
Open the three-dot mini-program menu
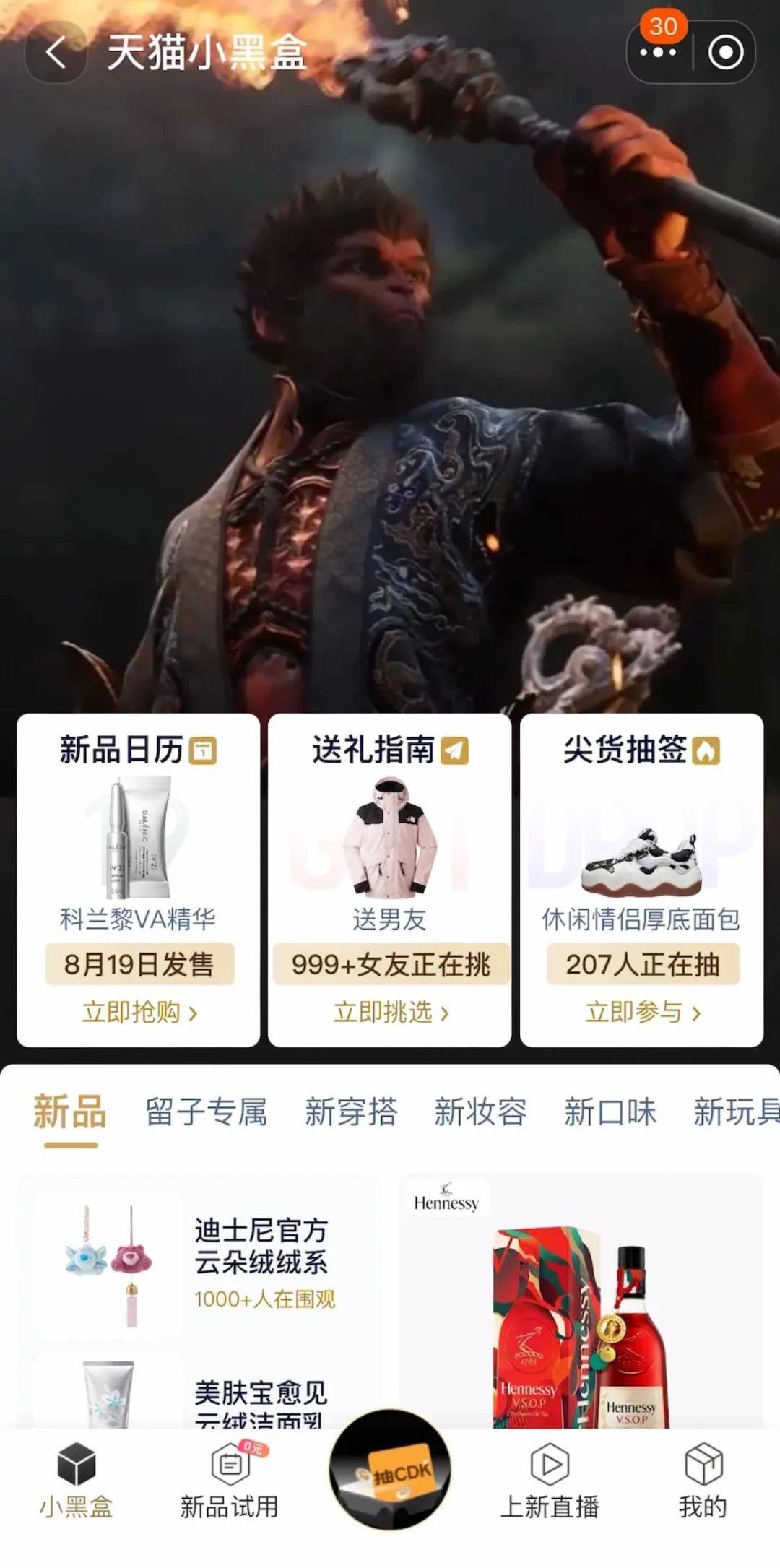coord(658,53)
